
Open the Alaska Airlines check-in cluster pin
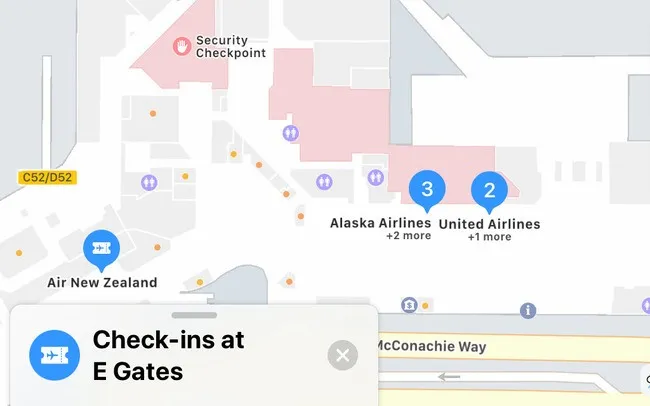point(427,188)
